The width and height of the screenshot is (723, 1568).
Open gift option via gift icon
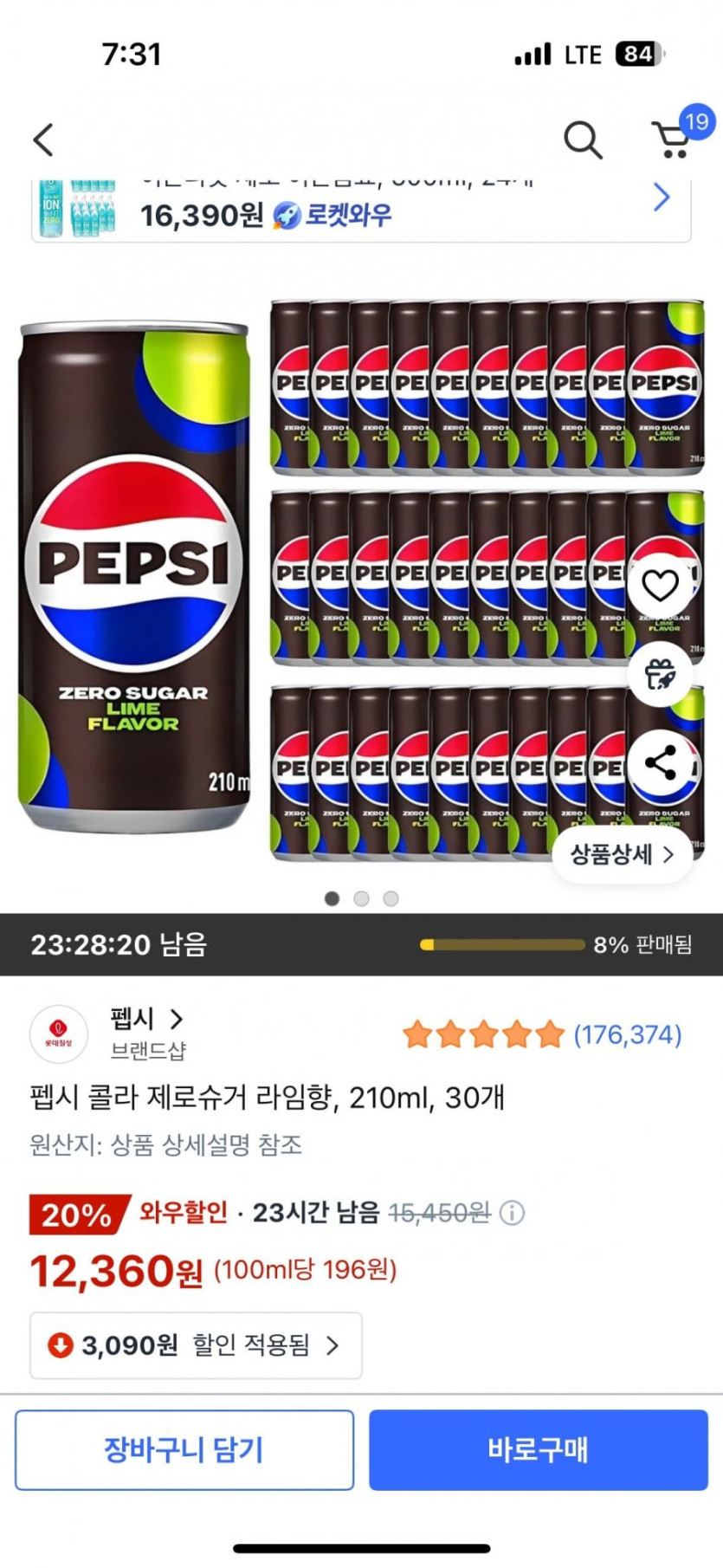[x=660, y=676]
